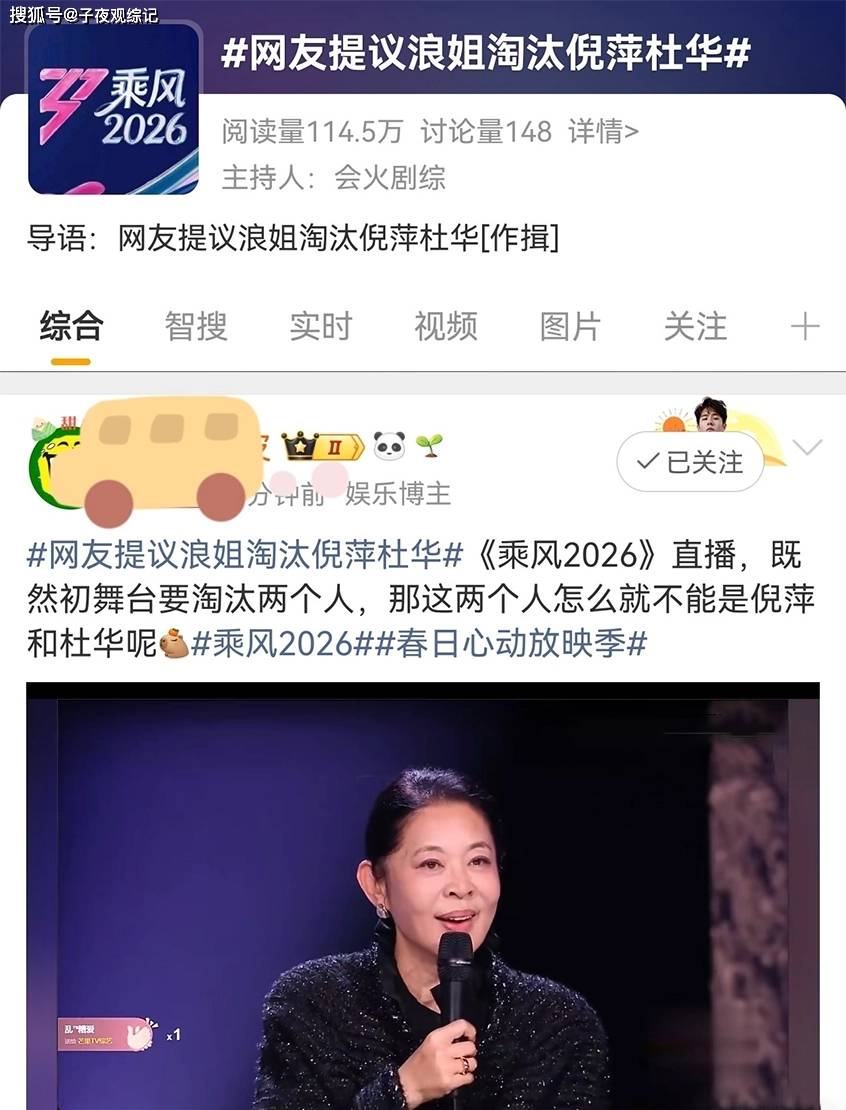846x1110 pixels.
Task: Open host 会火剧综 profile
Action: pos(390,178)
